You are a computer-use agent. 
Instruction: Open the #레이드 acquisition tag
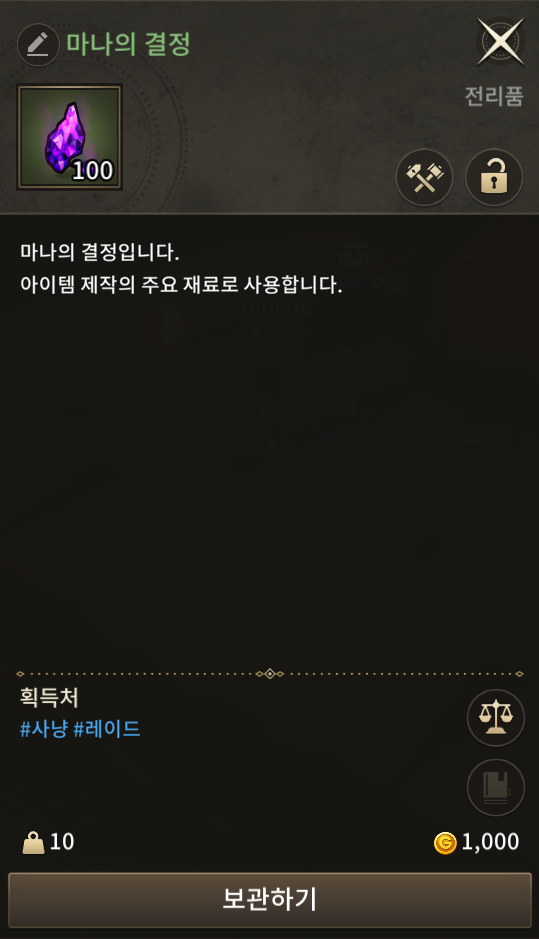click(107, 729)
